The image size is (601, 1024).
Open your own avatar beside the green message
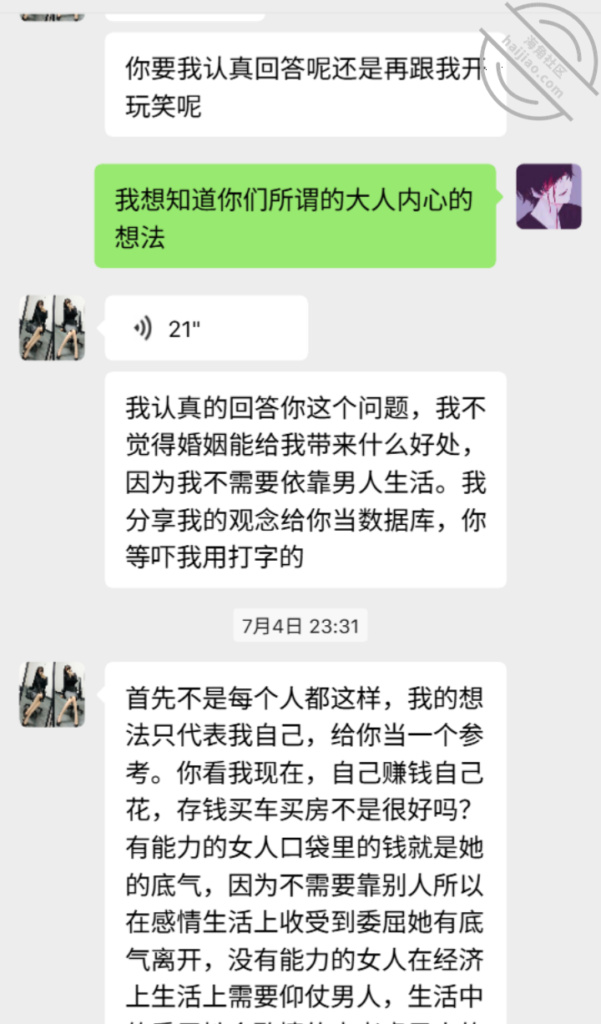pos(548,197)
